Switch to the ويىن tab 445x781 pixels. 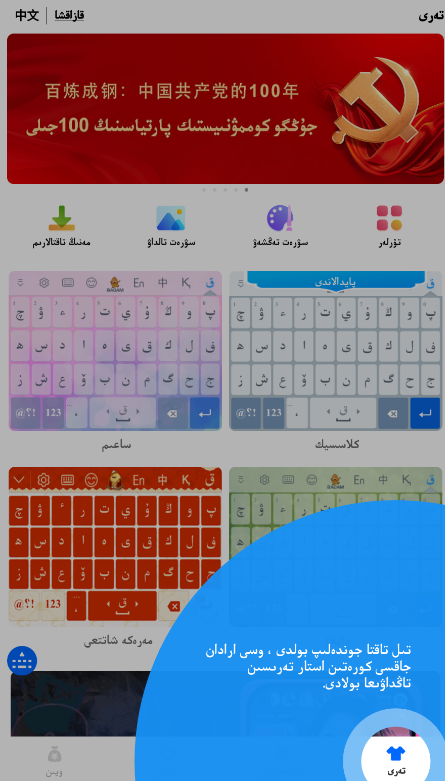54,762
